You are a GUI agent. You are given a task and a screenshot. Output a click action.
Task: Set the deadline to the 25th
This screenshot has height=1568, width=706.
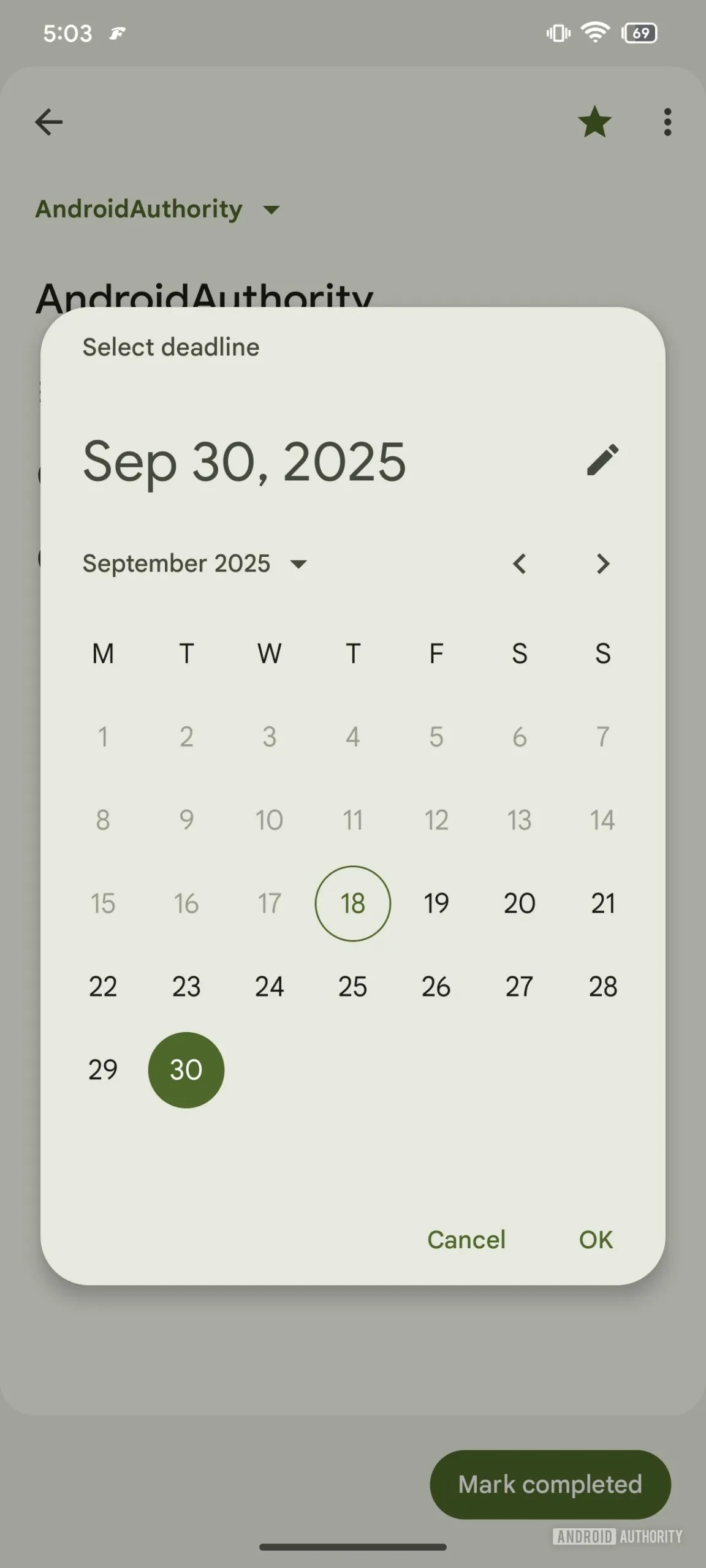pyautogui.click(x=353, y=987)
